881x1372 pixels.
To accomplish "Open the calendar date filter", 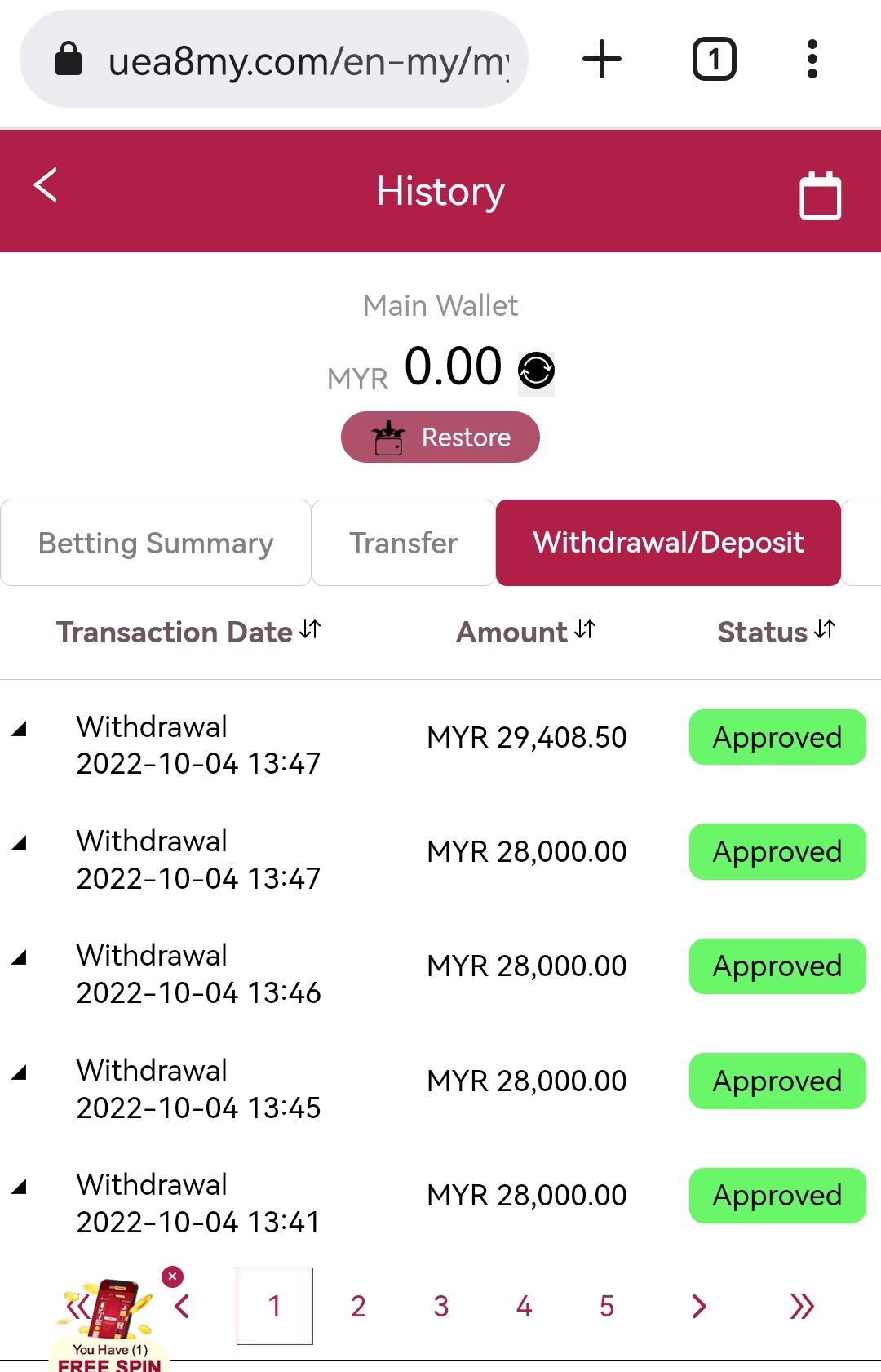I will tap(819, 196).
